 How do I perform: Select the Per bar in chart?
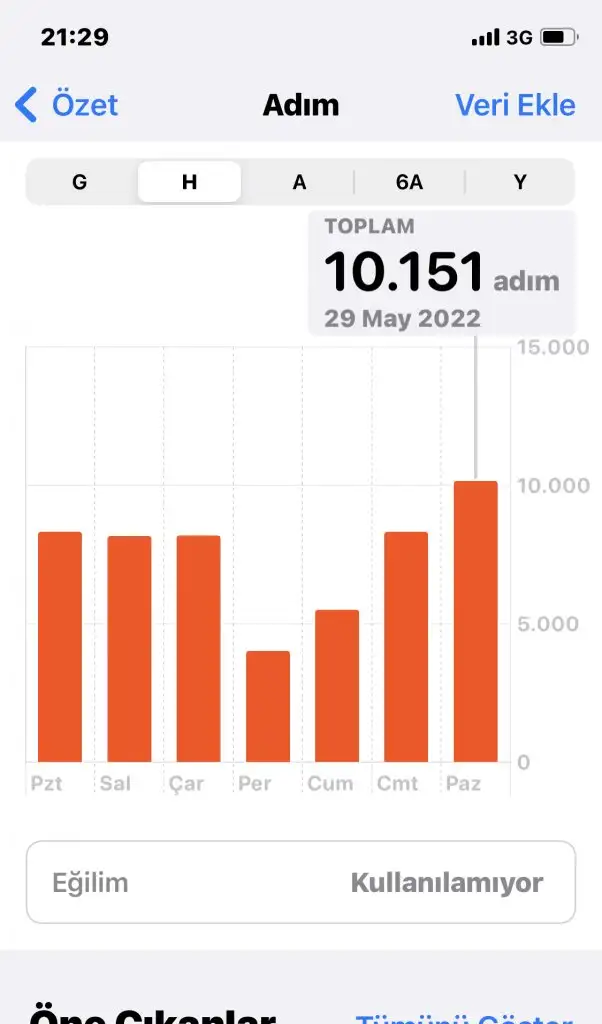pyautogui.click(x=268, y=706)
